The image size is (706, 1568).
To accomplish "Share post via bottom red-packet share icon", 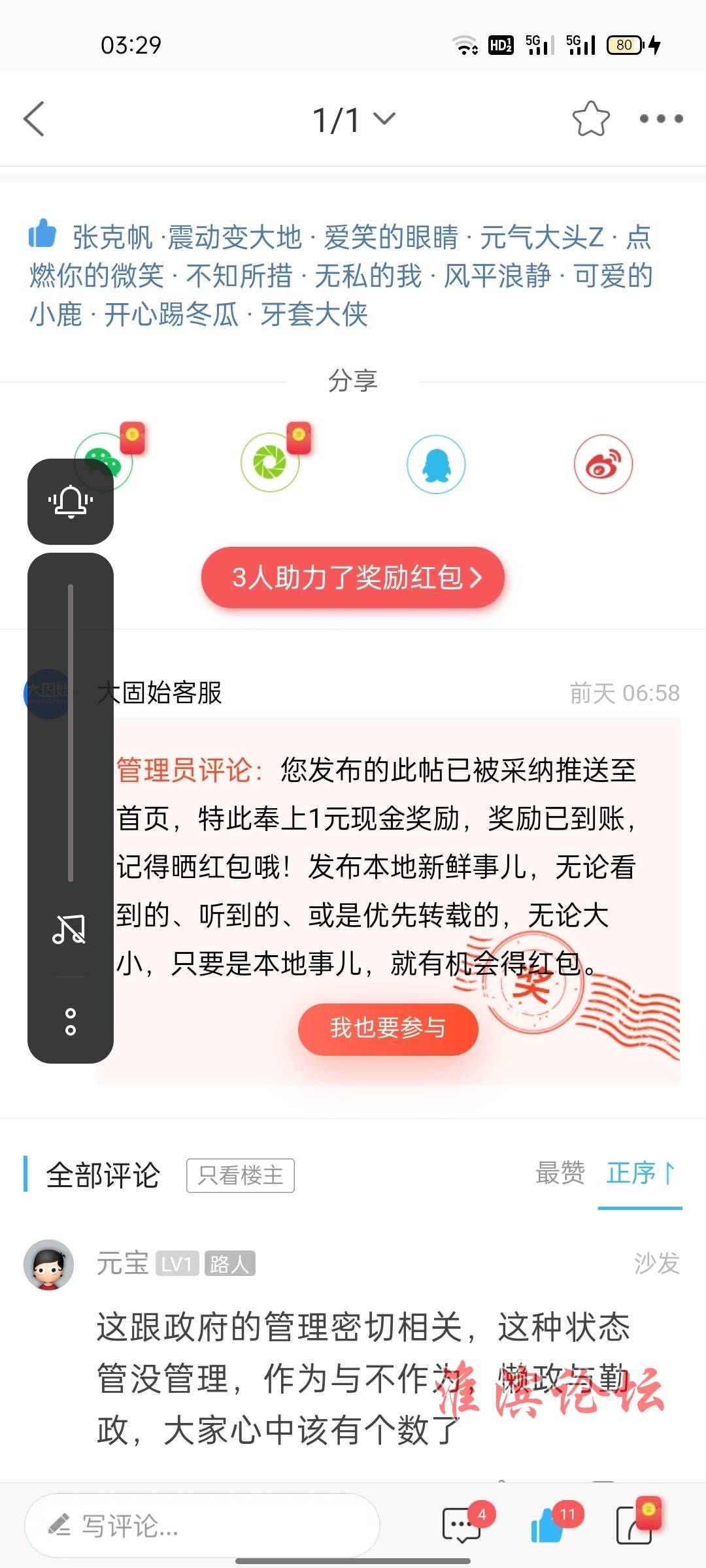I will (x=634, y=1526).
